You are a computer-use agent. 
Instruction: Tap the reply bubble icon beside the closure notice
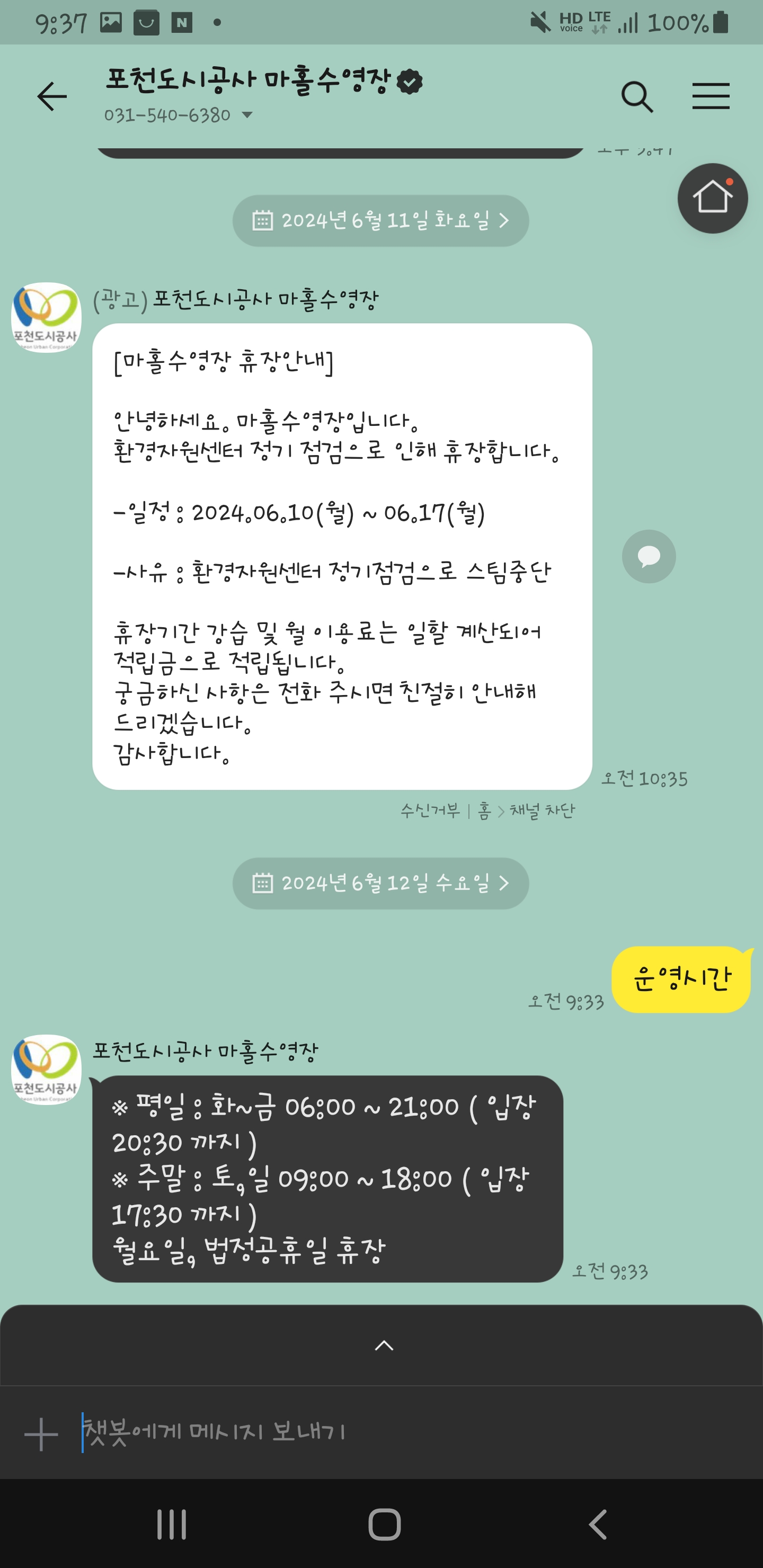tap(649, 556)
